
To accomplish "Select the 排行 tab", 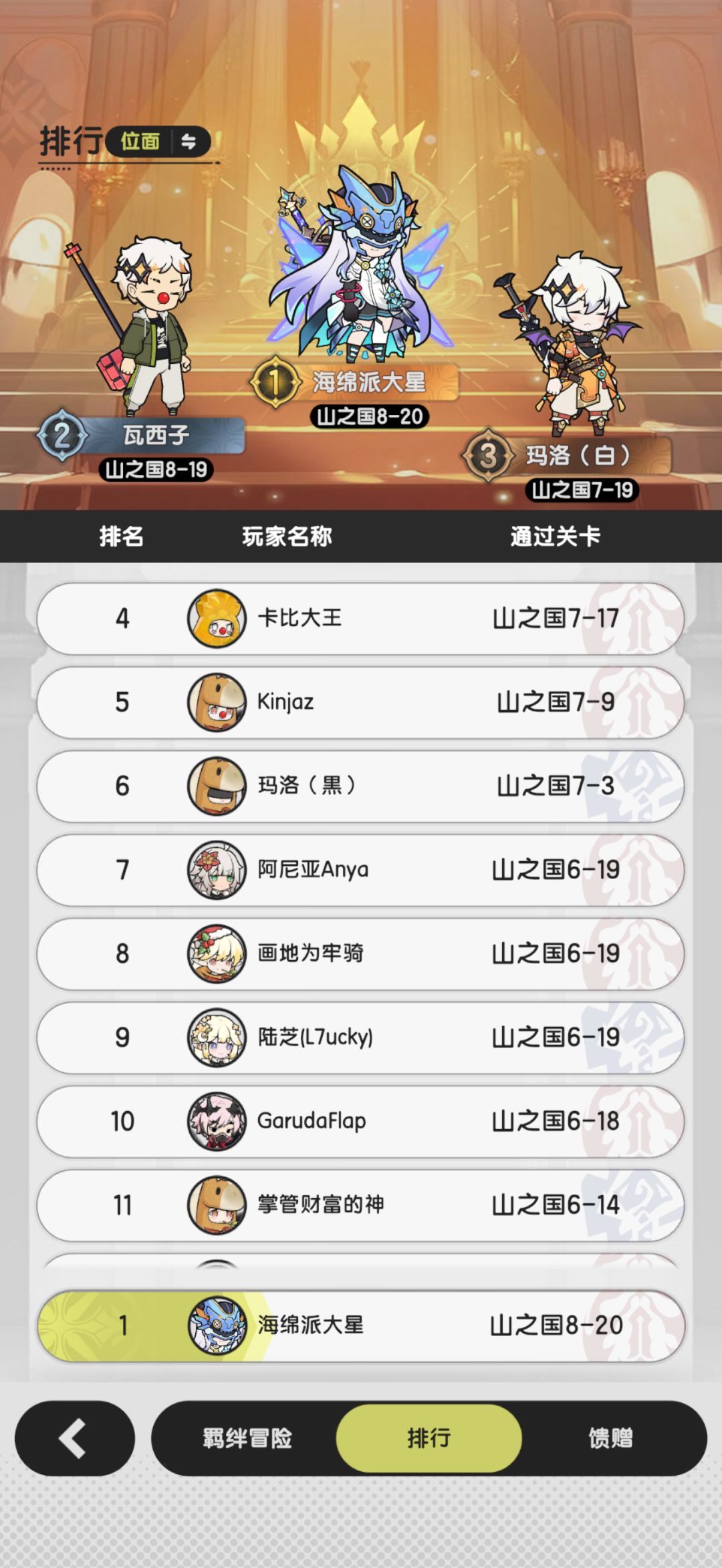I will [x=429, y=1438].
